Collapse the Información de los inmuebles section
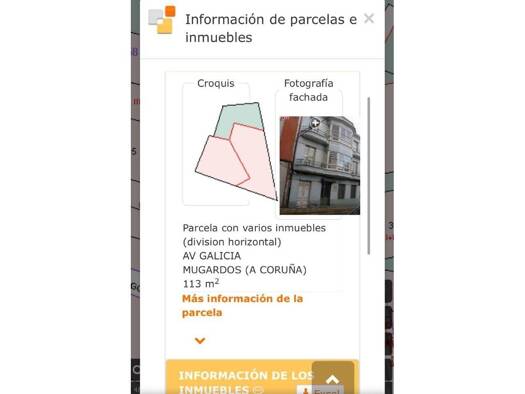Image resolution: width=525 pixels, height=394 pixels. click(332, 378)
